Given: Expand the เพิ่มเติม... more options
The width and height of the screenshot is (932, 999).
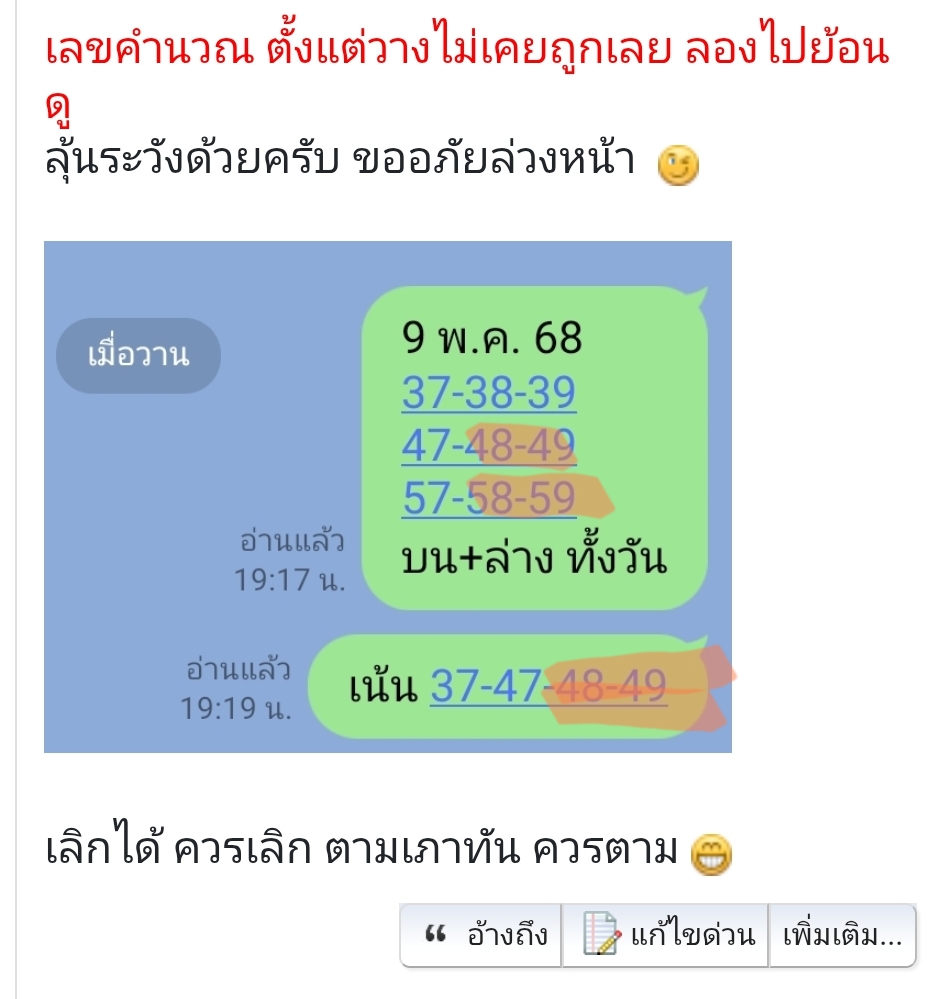Looking at the screenshot, I should pyautogui.click(x=842, y=936).
